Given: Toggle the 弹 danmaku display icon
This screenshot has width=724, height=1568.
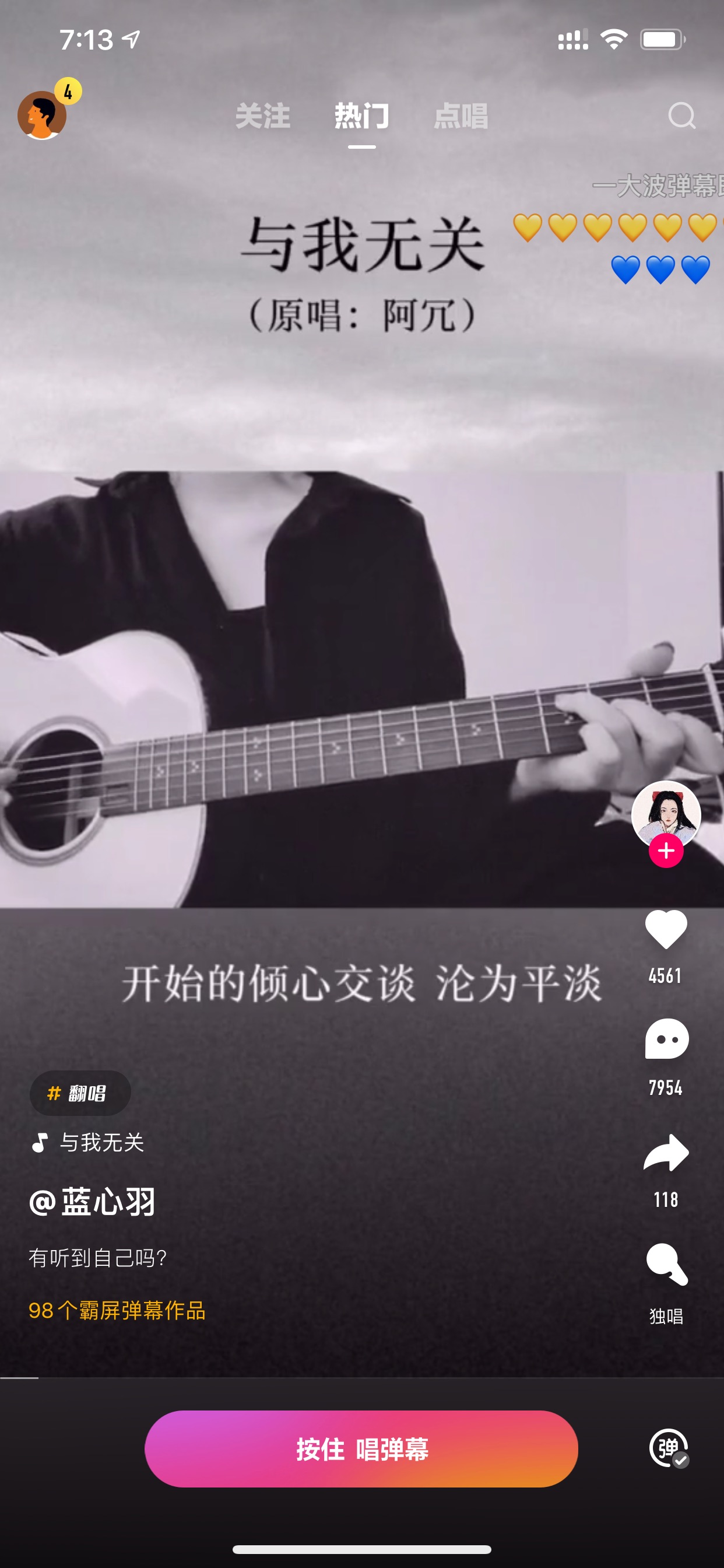Looking at the screenshot, I should pos(669,1448).
